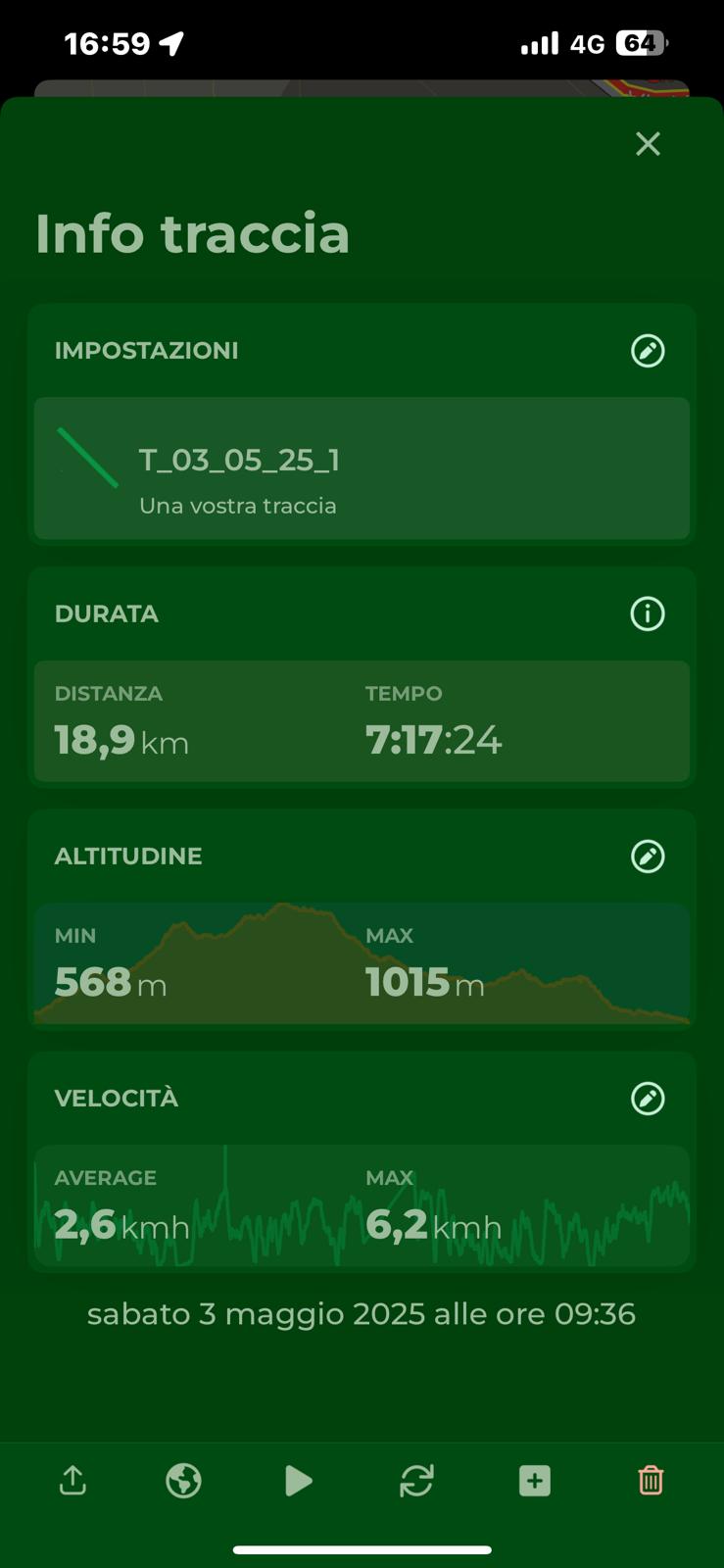Tap the plus add button

point(535,1481)
